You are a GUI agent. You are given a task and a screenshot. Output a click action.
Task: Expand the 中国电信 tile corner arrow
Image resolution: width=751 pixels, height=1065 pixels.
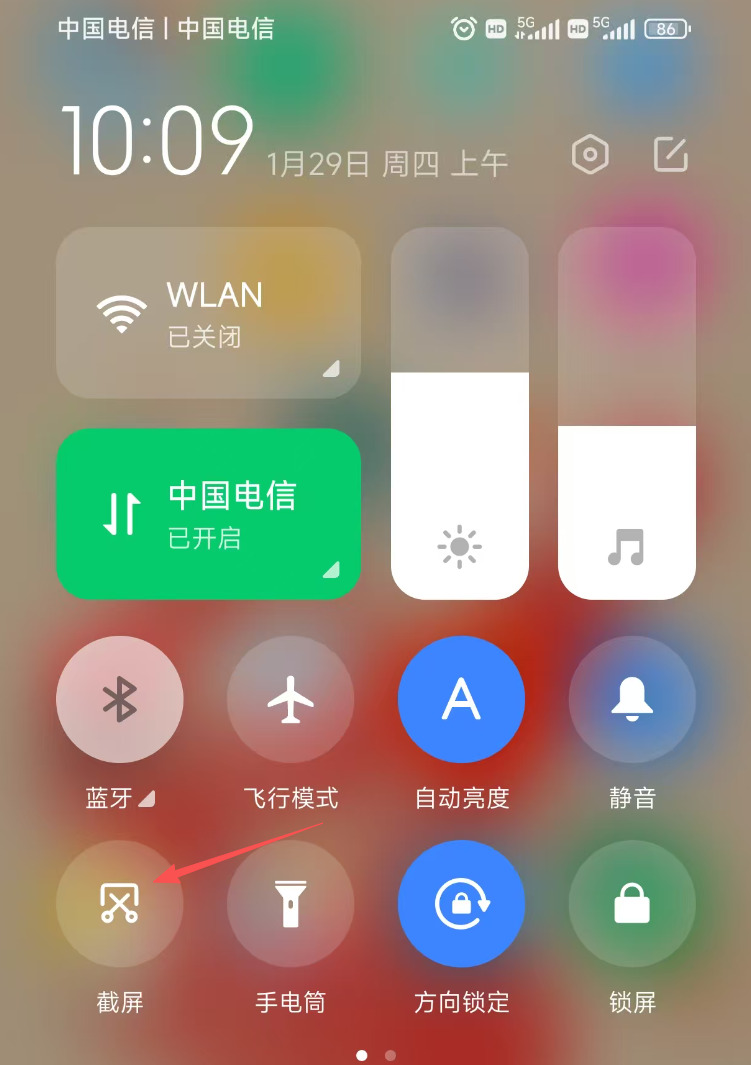[331, 569]
